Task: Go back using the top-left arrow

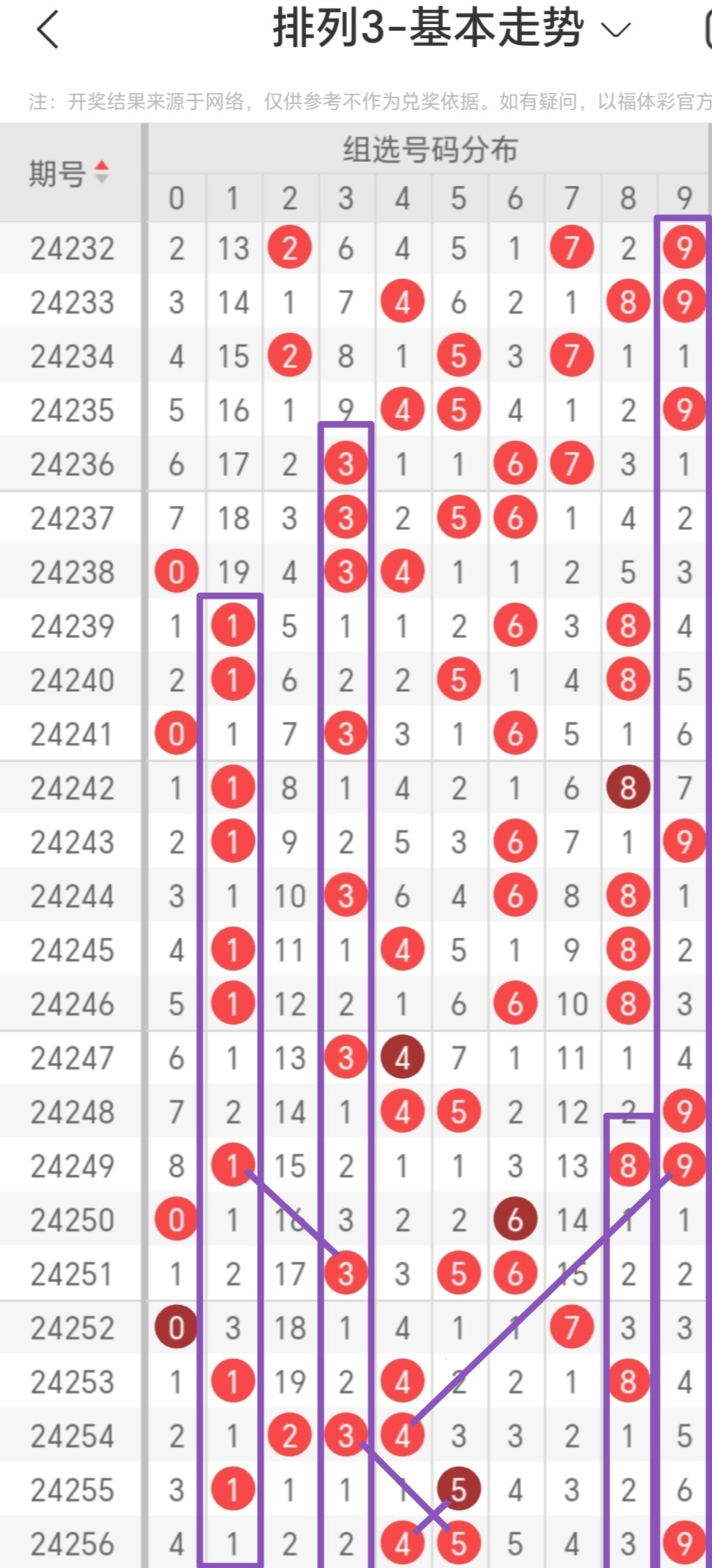Action: [47, 31]
